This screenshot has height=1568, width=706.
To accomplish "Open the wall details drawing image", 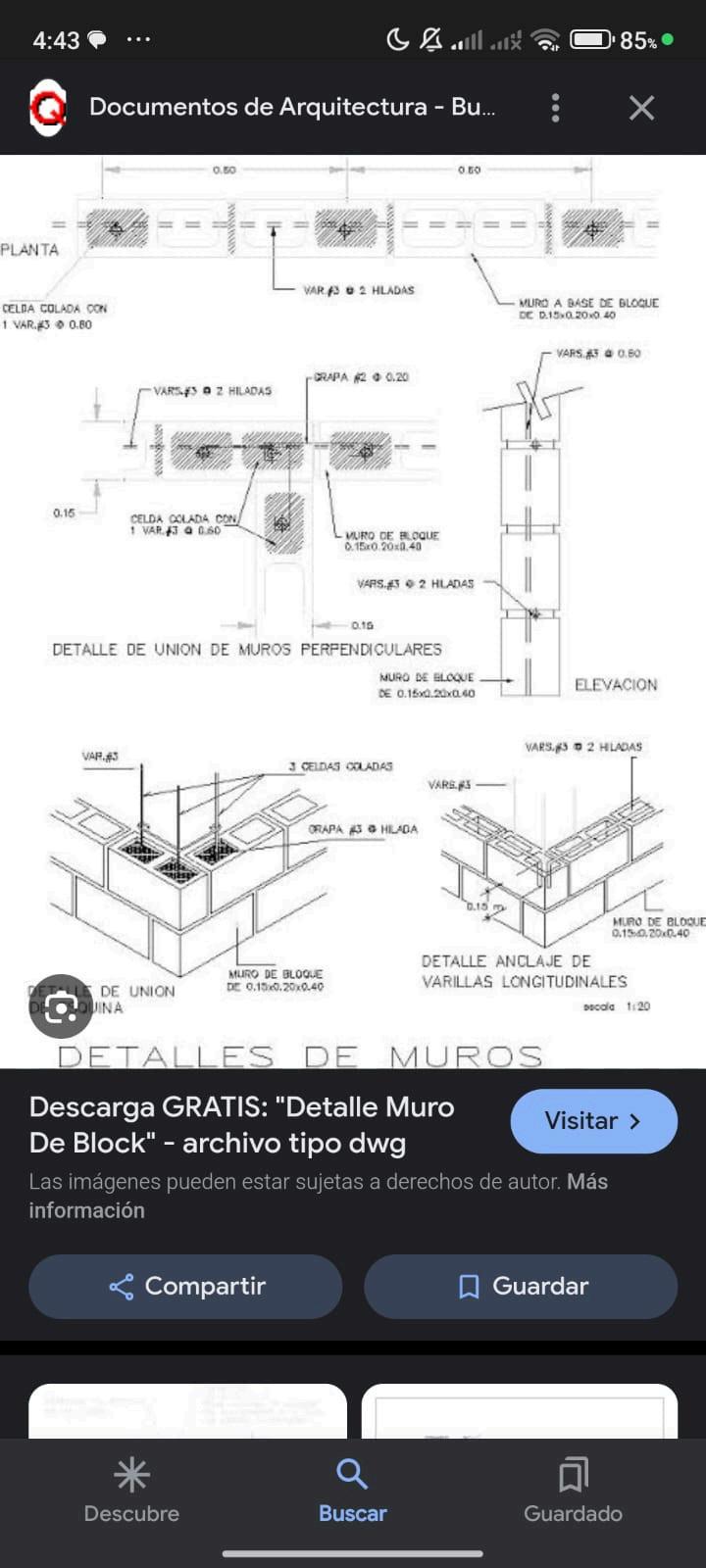I will [353, 612].
